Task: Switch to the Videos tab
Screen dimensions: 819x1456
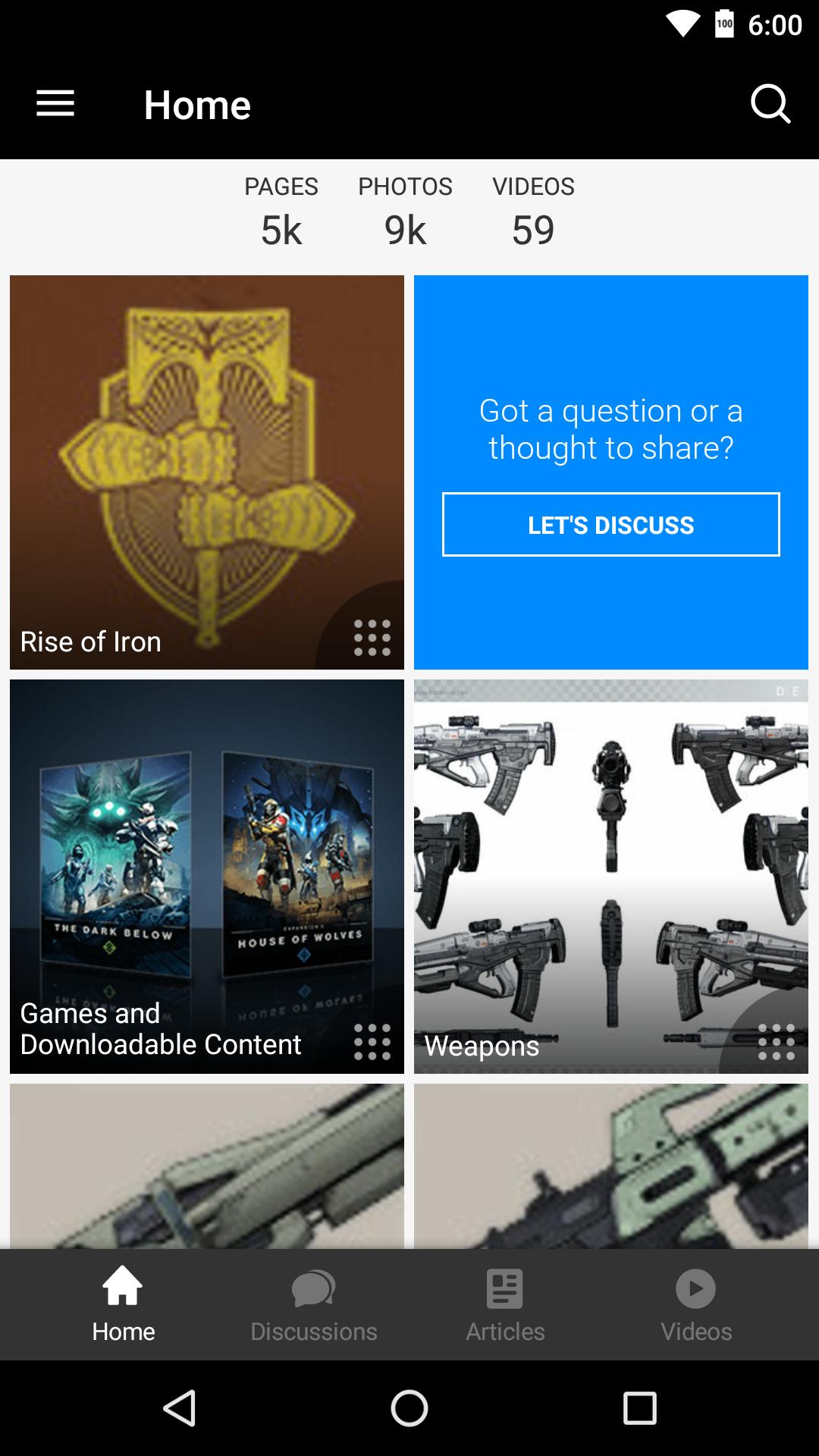Action: 695,1305
